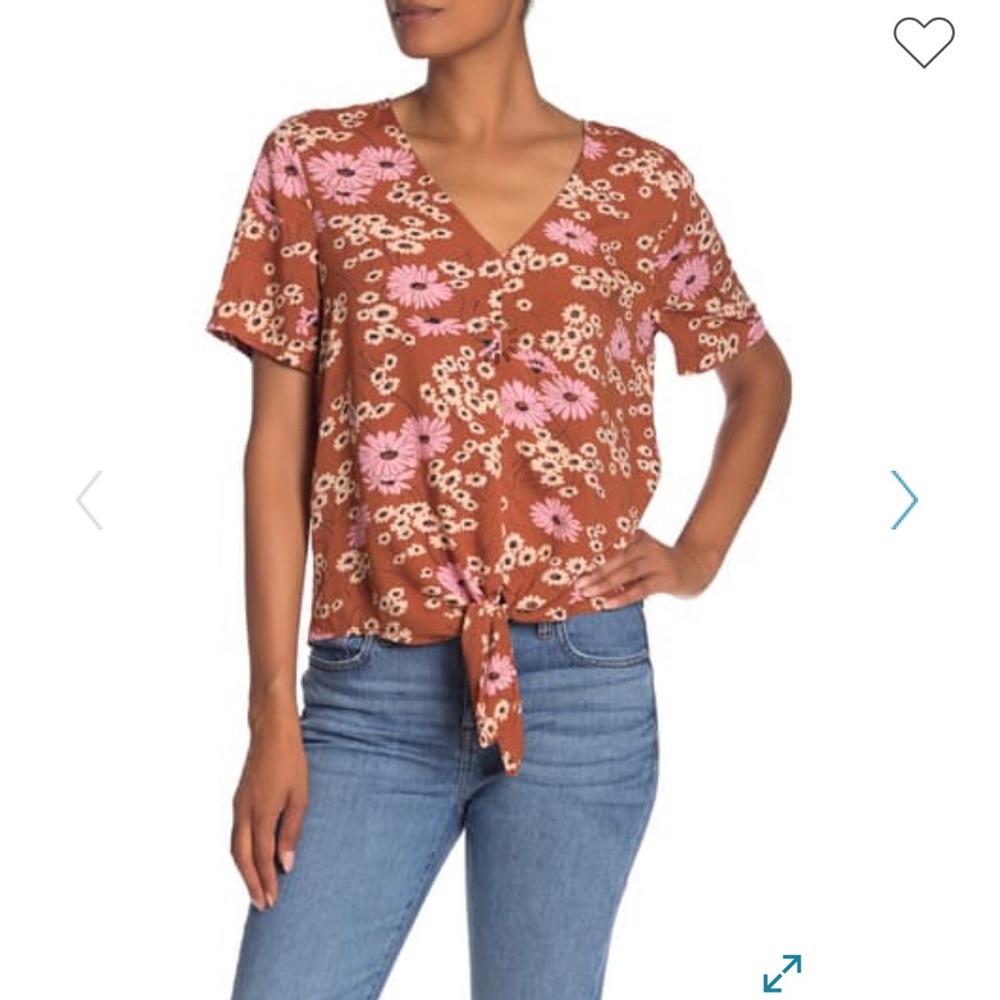This screenshot has height=1000, width=1000.
Task: Go to the previous product photo
Action: pyautogui.click(x=90, y=499)
